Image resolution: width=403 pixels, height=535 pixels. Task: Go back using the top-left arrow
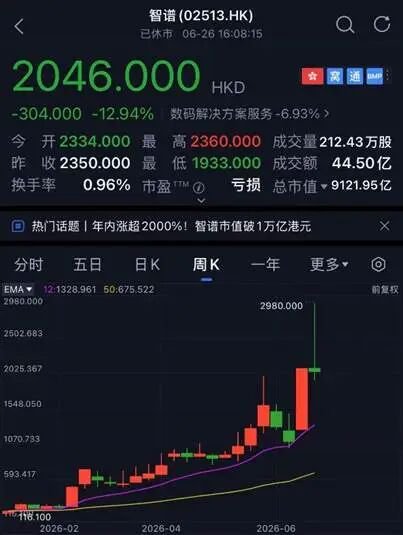(19, 26)
